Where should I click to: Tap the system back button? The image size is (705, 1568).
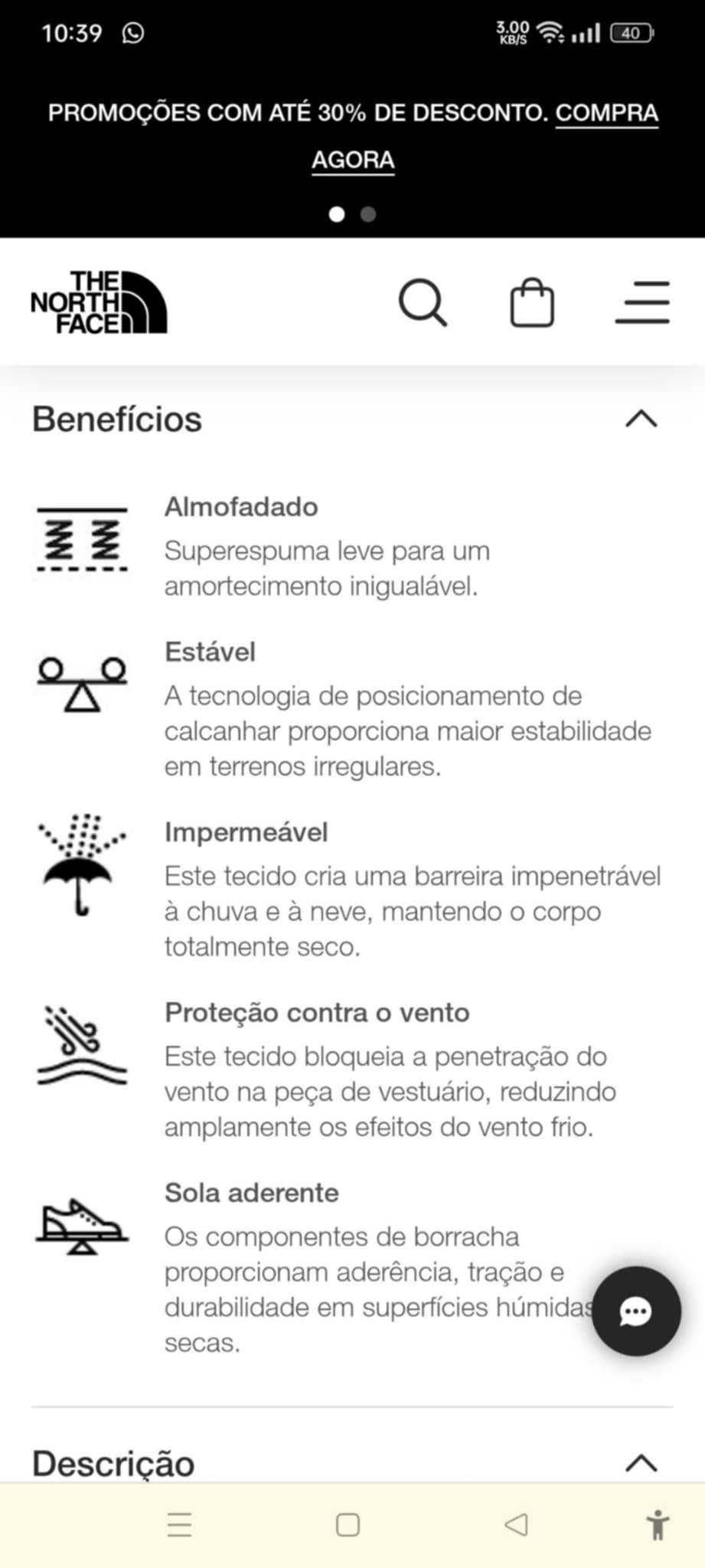pos(517,1524)
